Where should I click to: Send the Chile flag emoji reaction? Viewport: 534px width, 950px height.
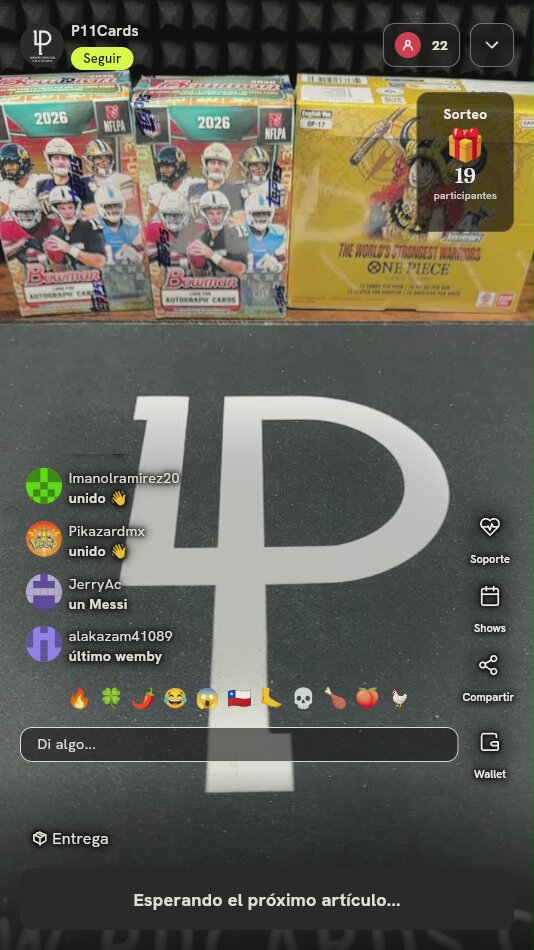(239, 699)
